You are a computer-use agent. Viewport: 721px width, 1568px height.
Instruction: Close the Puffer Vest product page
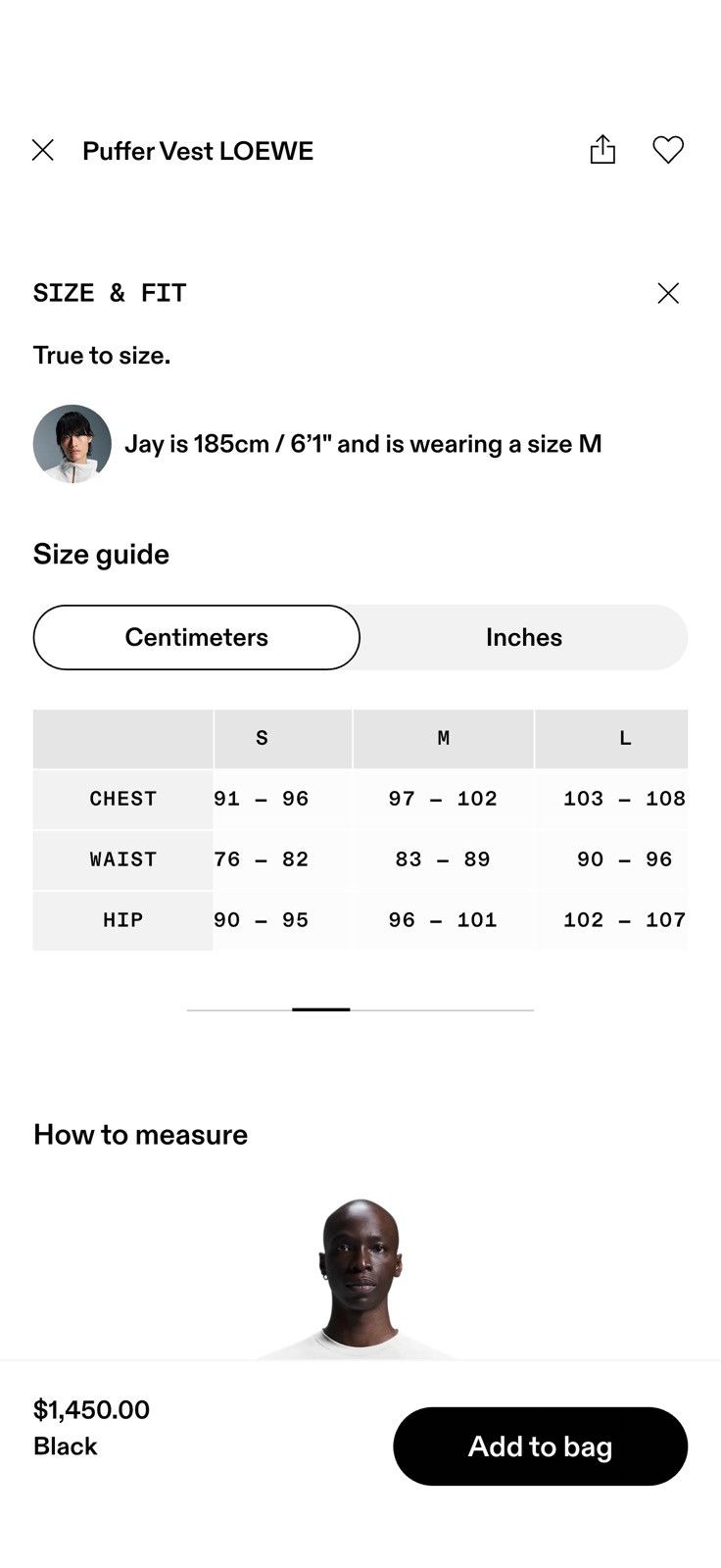point(43,150)
